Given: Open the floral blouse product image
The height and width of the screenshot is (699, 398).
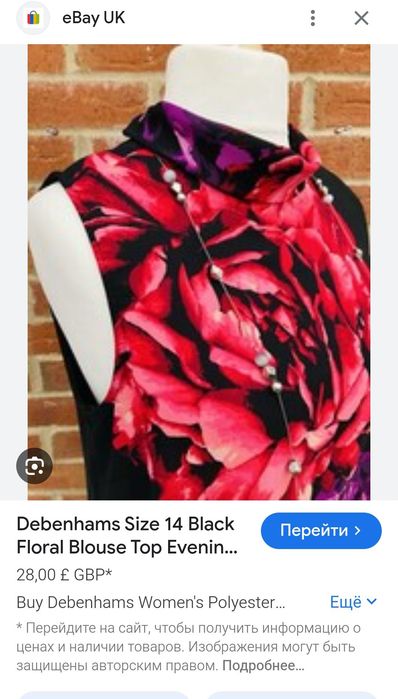Looking at the screenshot, I should point(199,272).
